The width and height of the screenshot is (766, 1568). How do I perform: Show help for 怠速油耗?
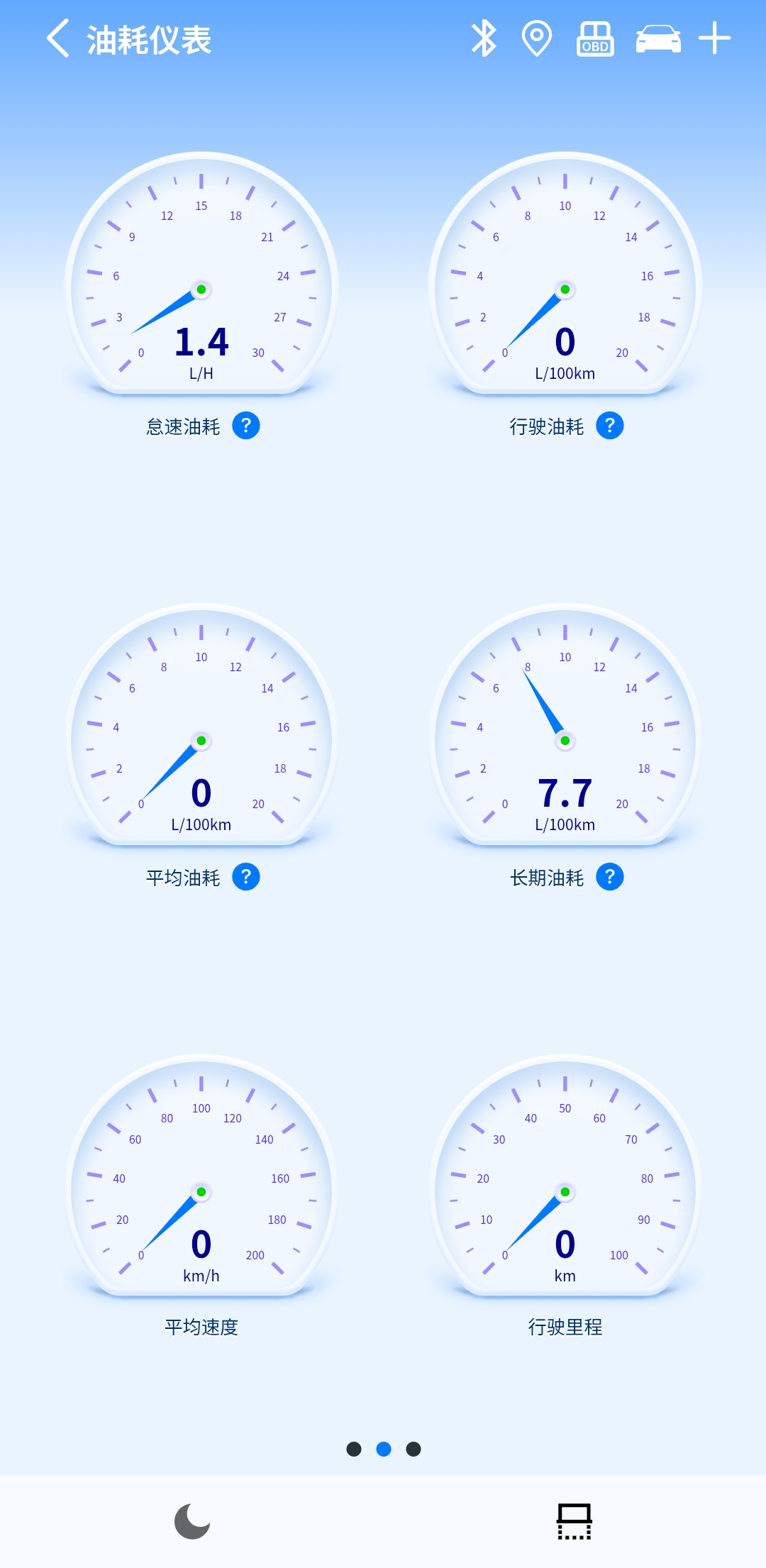[x=246, y=426]
